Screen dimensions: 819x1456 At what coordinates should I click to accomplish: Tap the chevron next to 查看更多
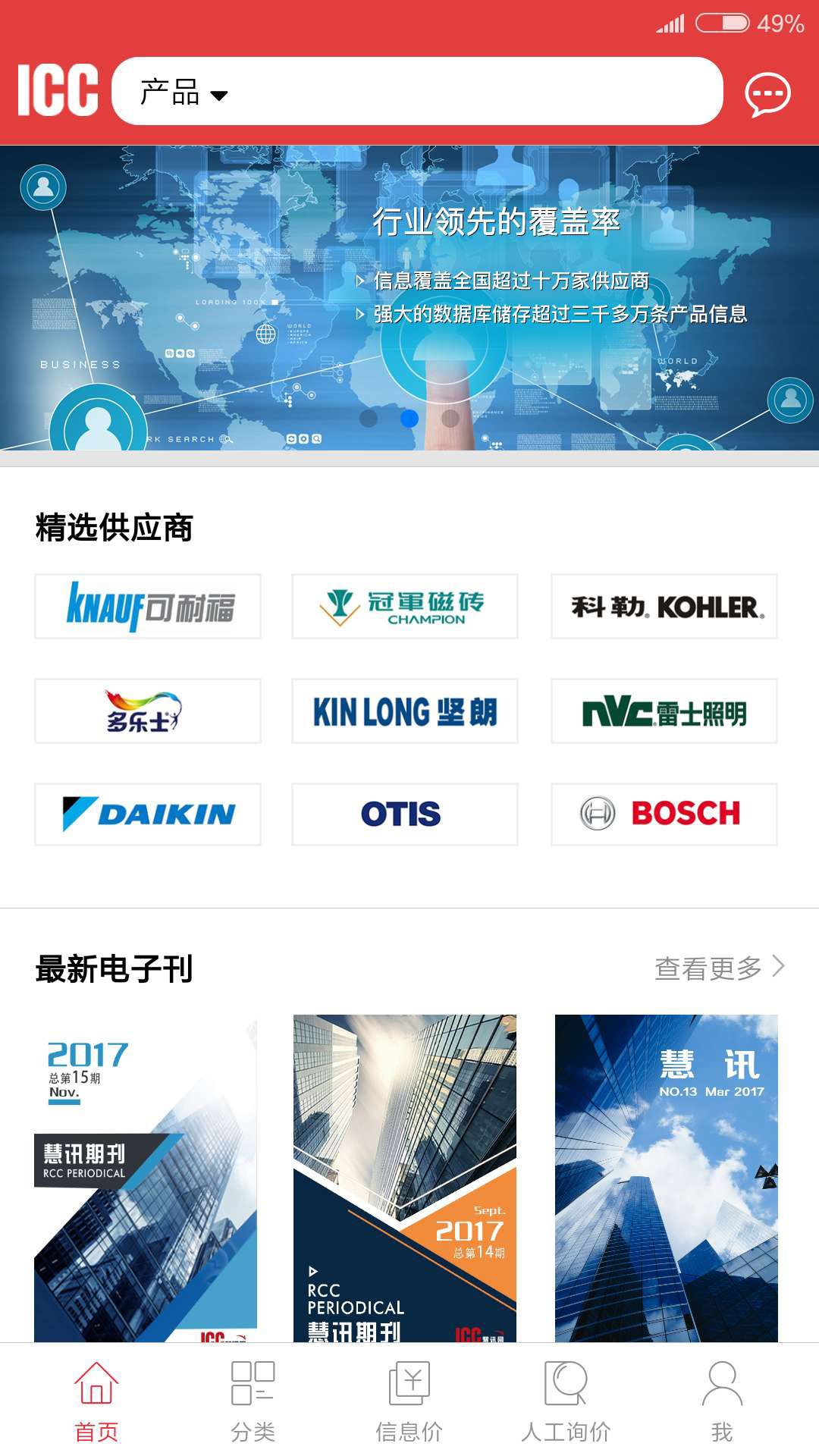point(777,966)
